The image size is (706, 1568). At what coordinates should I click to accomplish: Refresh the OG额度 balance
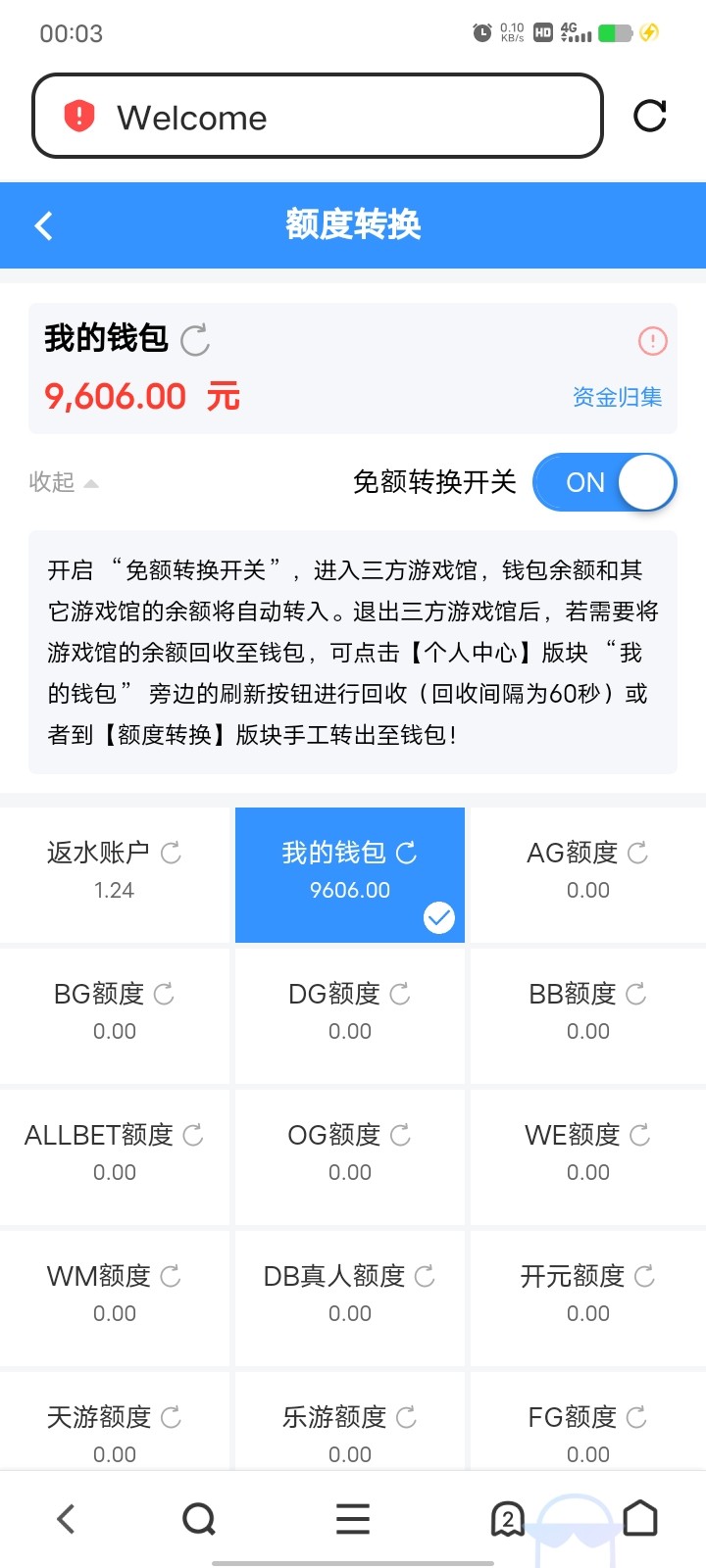click(x=400, y=1136)
